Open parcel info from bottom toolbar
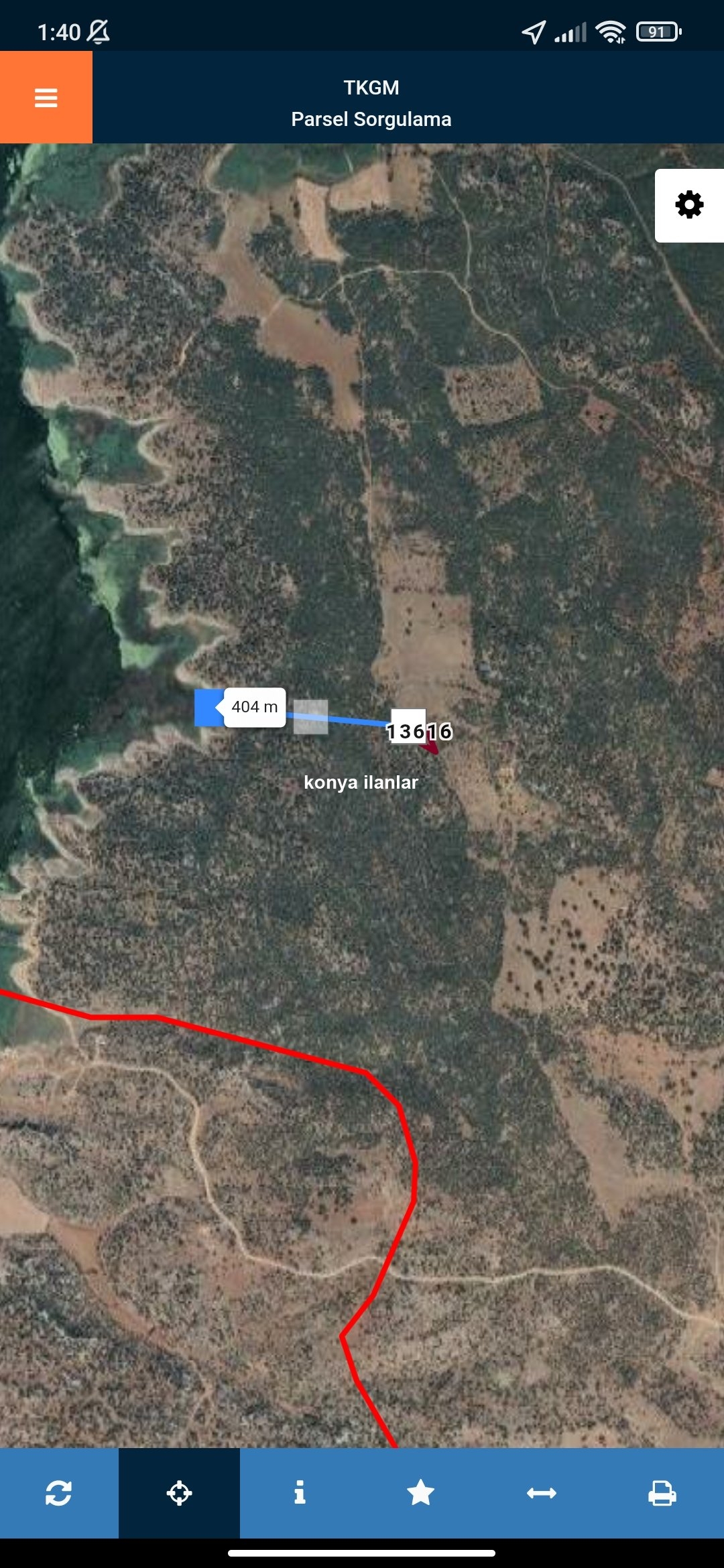724x1568 pixels. pyautogui.click(x=300, y=1493)
